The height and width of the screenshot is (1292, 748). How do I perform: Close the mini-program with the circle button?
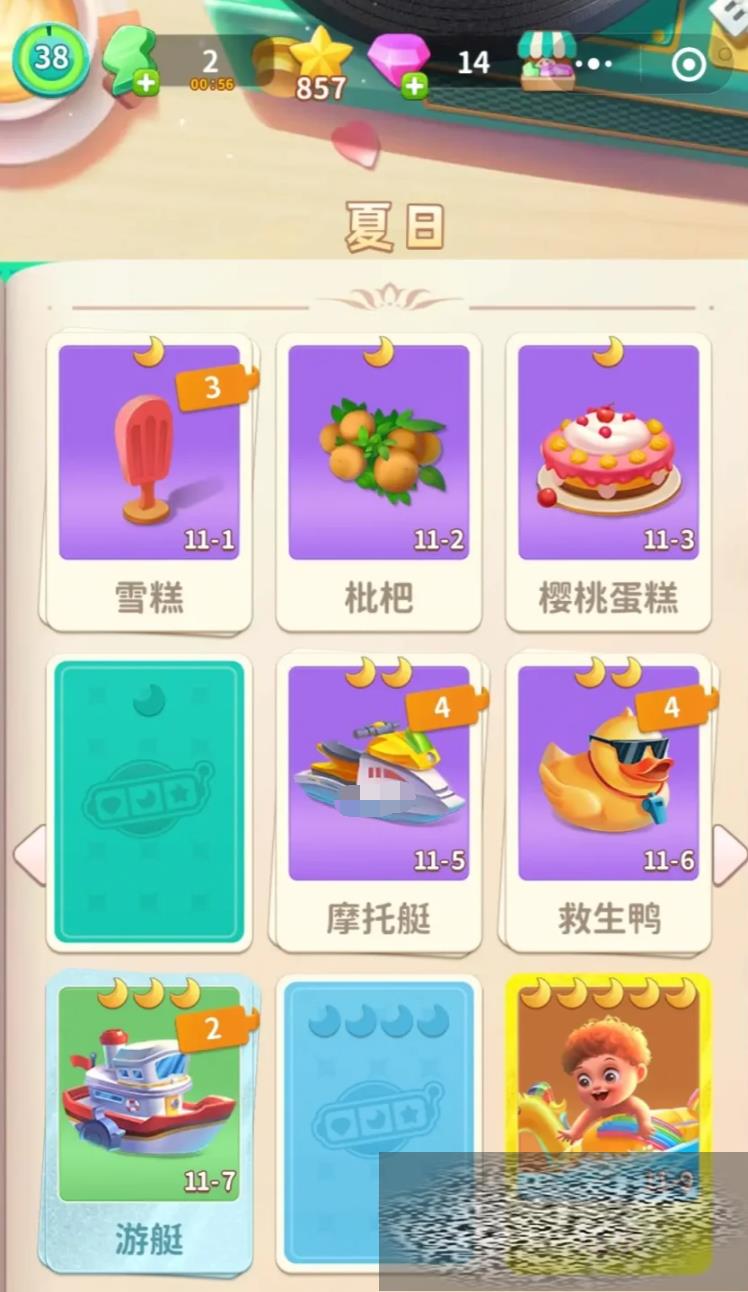(688, 64)
